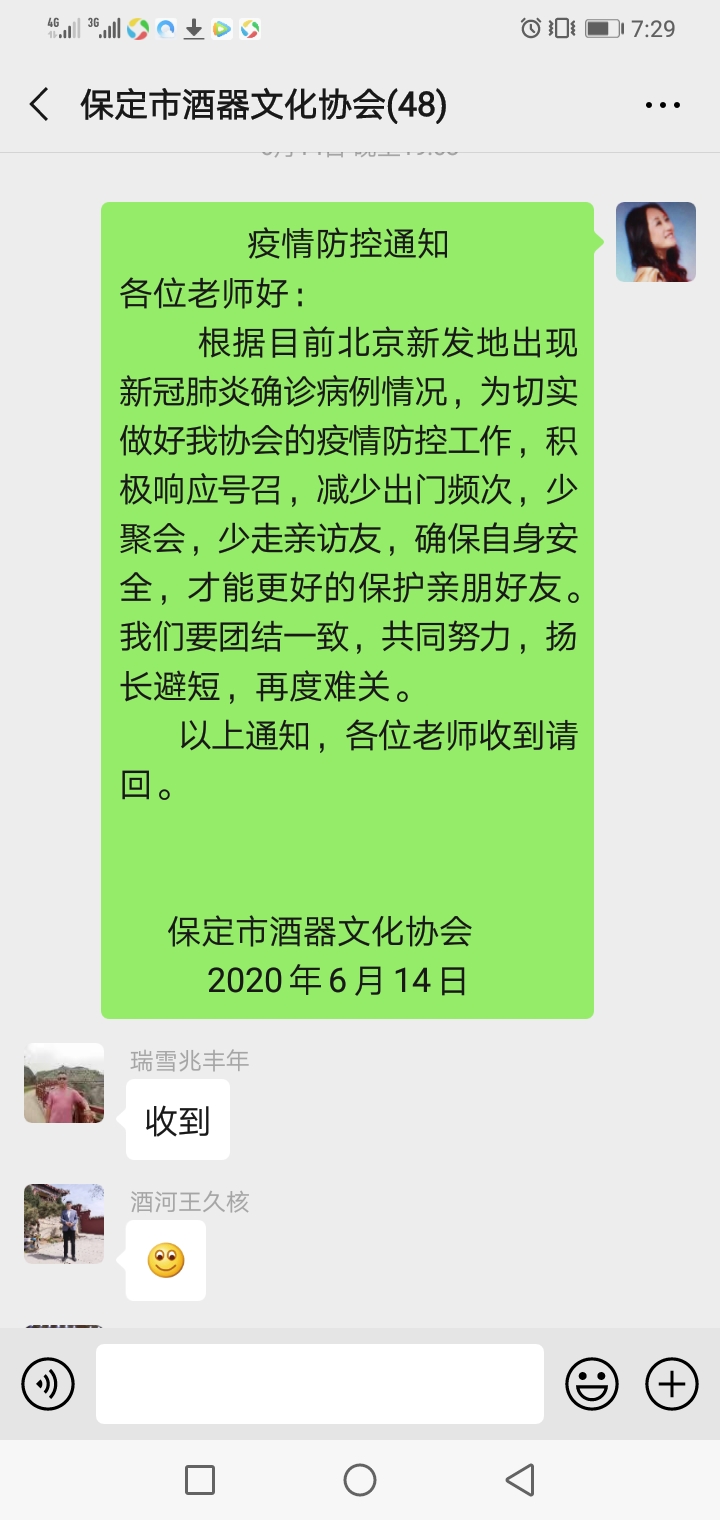Open the plus attachment menu
The height and width of the screenshot is (1520, 720).
click(x=672, y=1384)
